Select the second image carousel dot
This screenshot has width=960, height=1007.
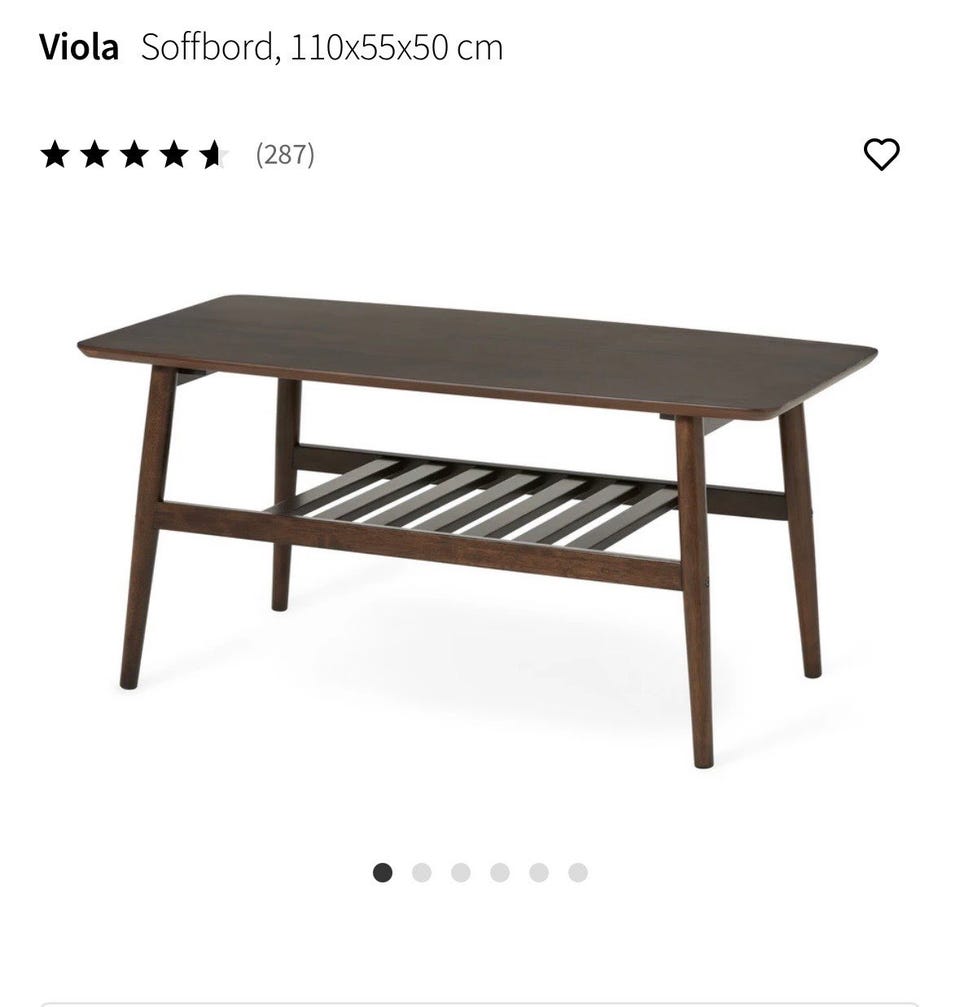421,872
